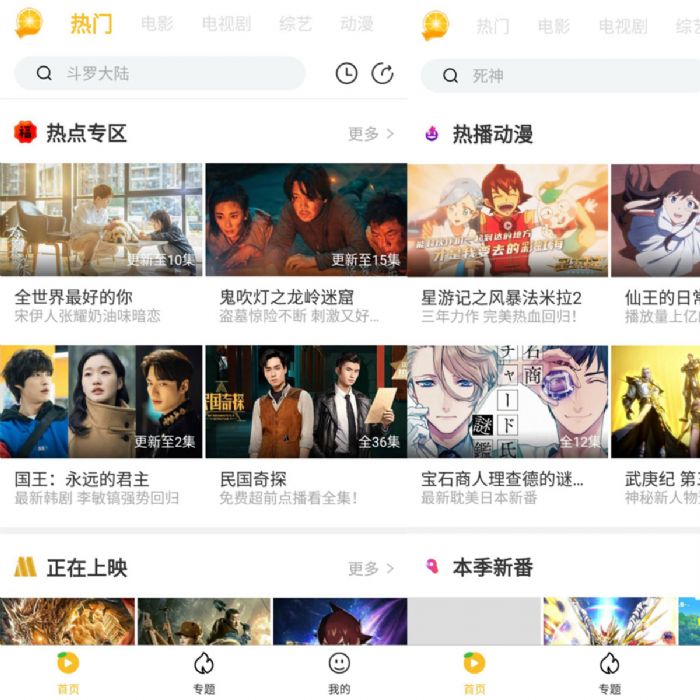This screenshot has height=700, width=700.
Task: Open the search box showing 斗罗大陆
Action: 160,73
